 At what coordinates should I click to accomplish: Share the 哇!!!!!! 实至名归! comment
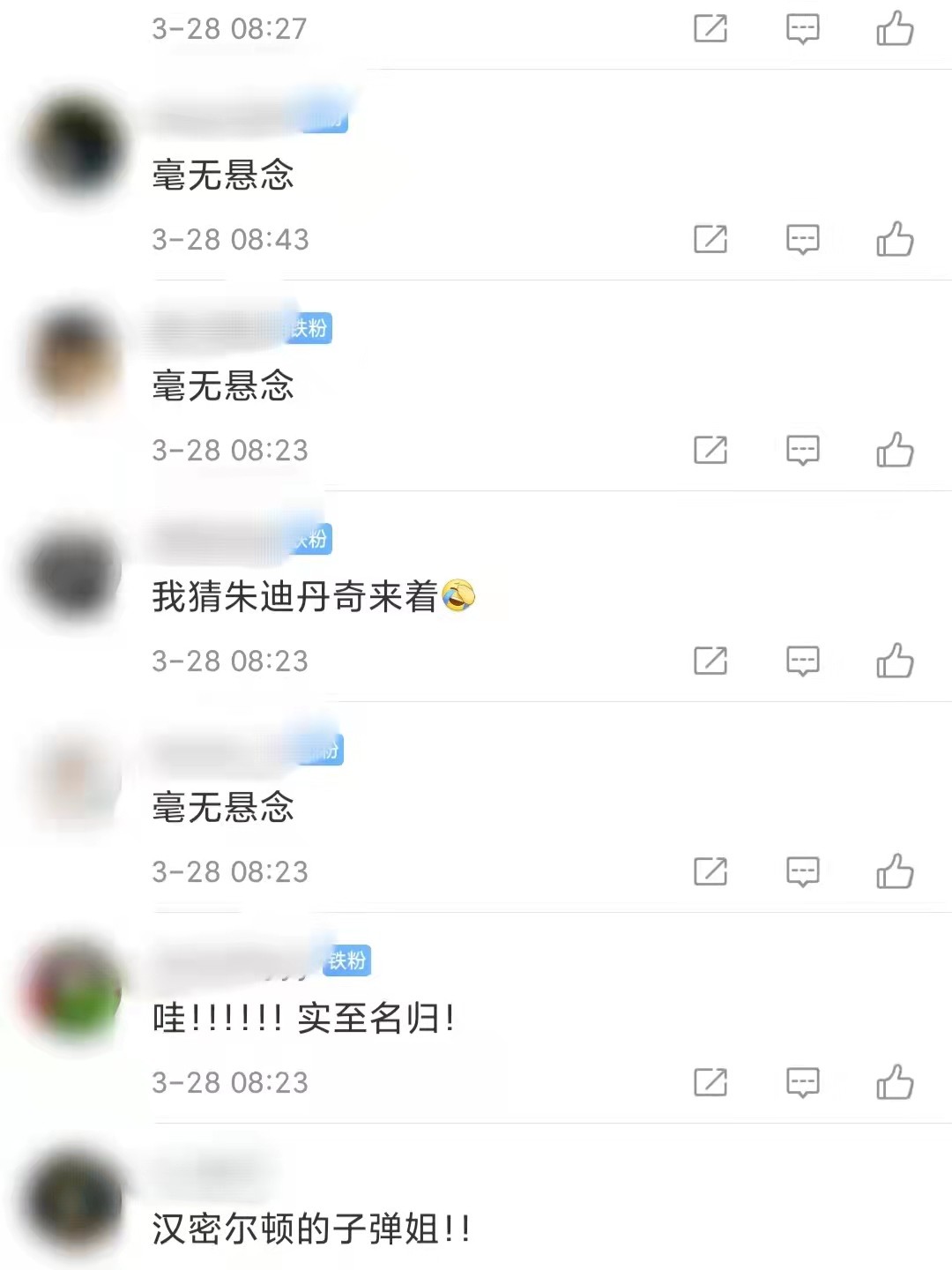710,1082
